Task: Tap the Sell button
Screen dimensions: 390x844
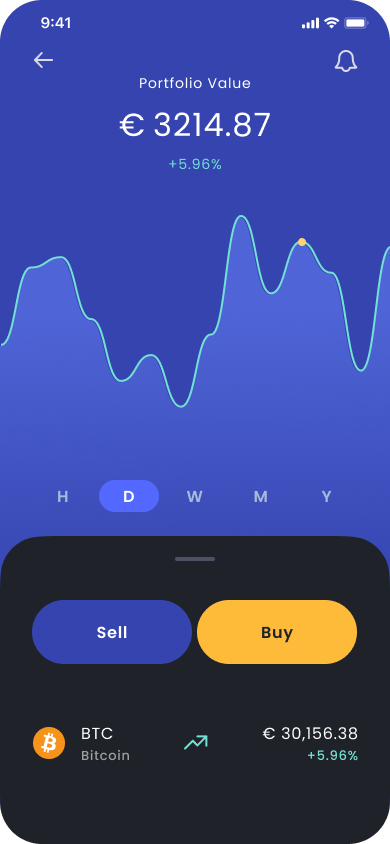Action: coord(112,632)
